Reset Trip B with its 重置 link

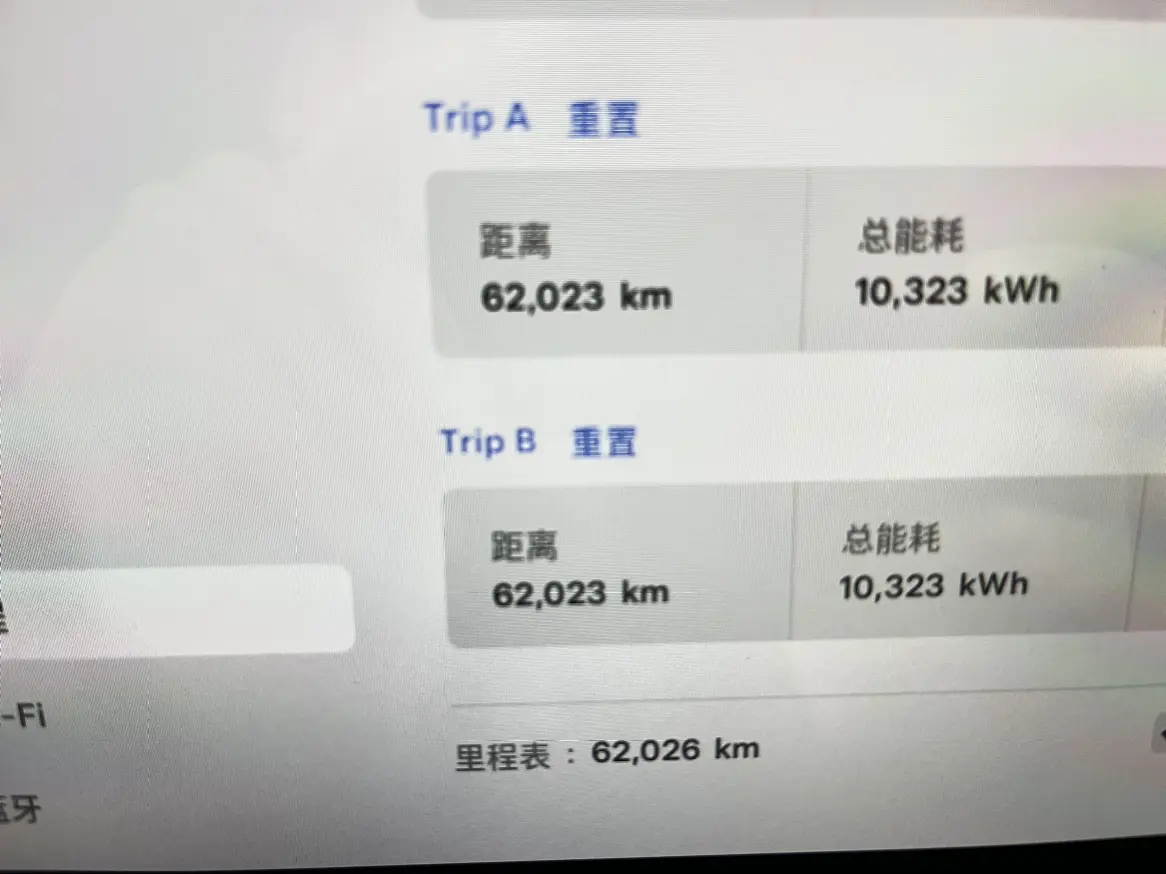pos(603,442)
